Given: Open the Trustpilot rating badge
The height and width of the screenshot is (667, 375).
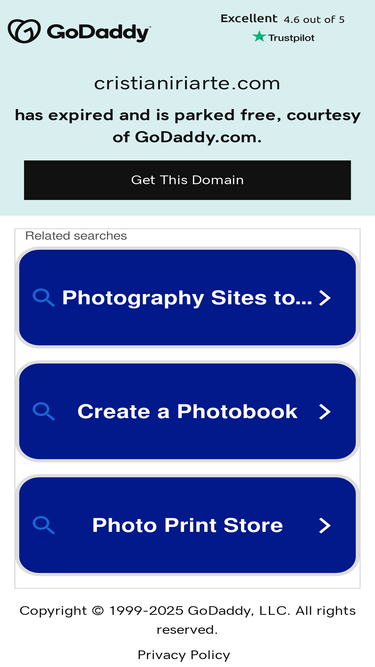Looking at the screenshot, I should pyautogui.click(x=283, y=28).
